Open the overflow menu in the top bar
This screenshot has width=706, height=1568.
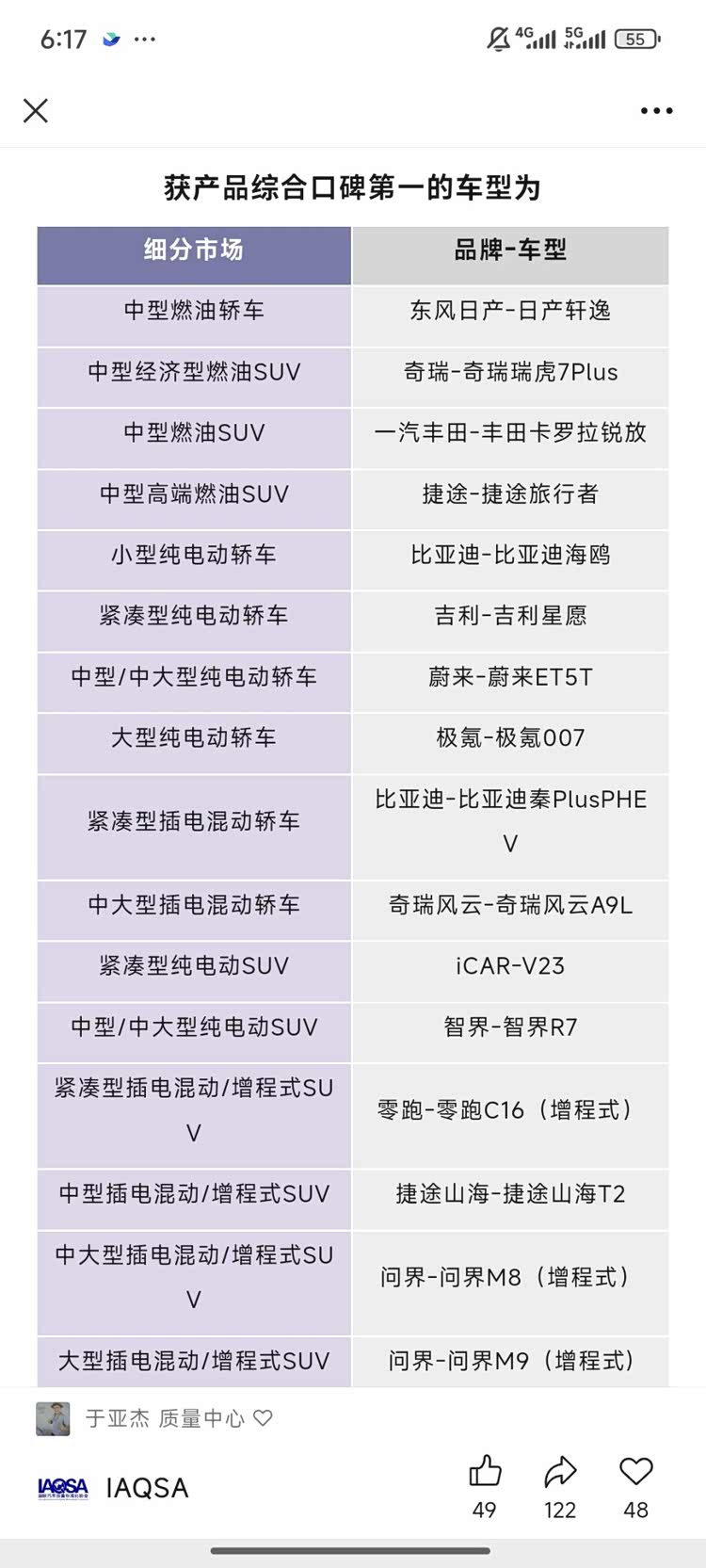[x=656, y=111]
